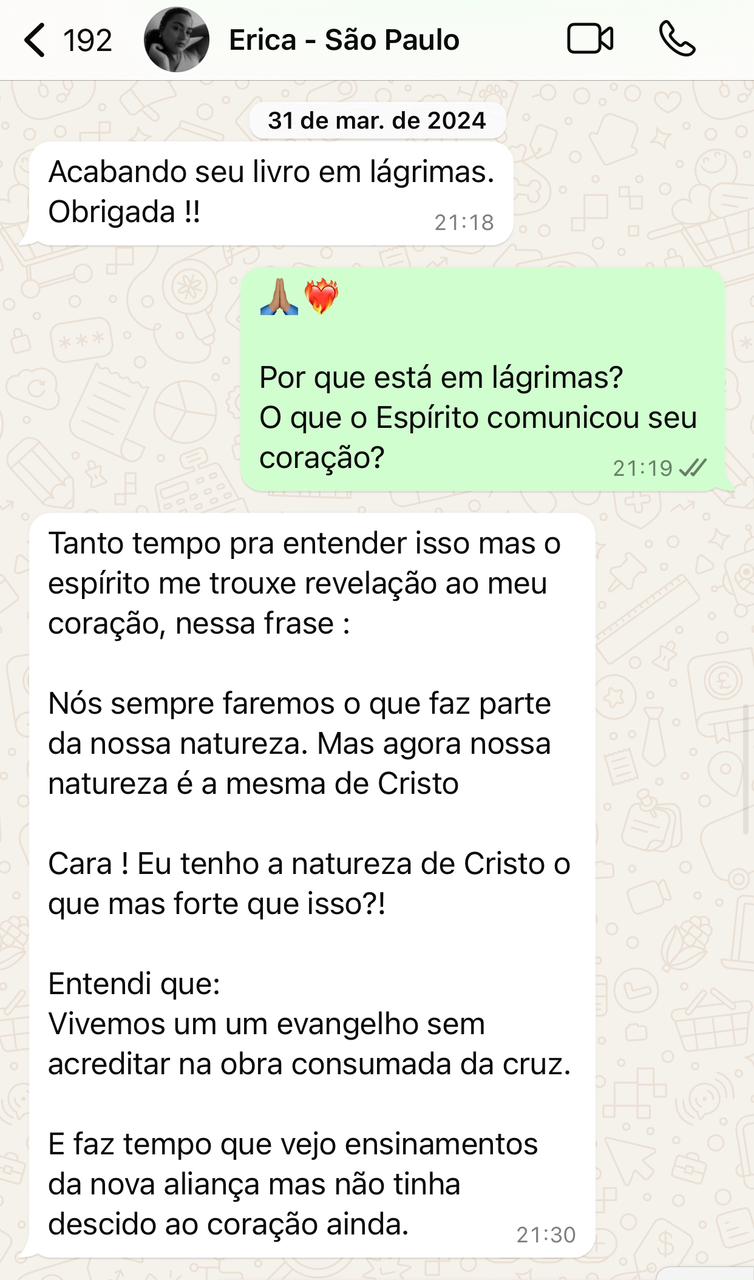The image size is (754, 1280).
Task: Open Erica's profile picture
Action: (176, 40)
